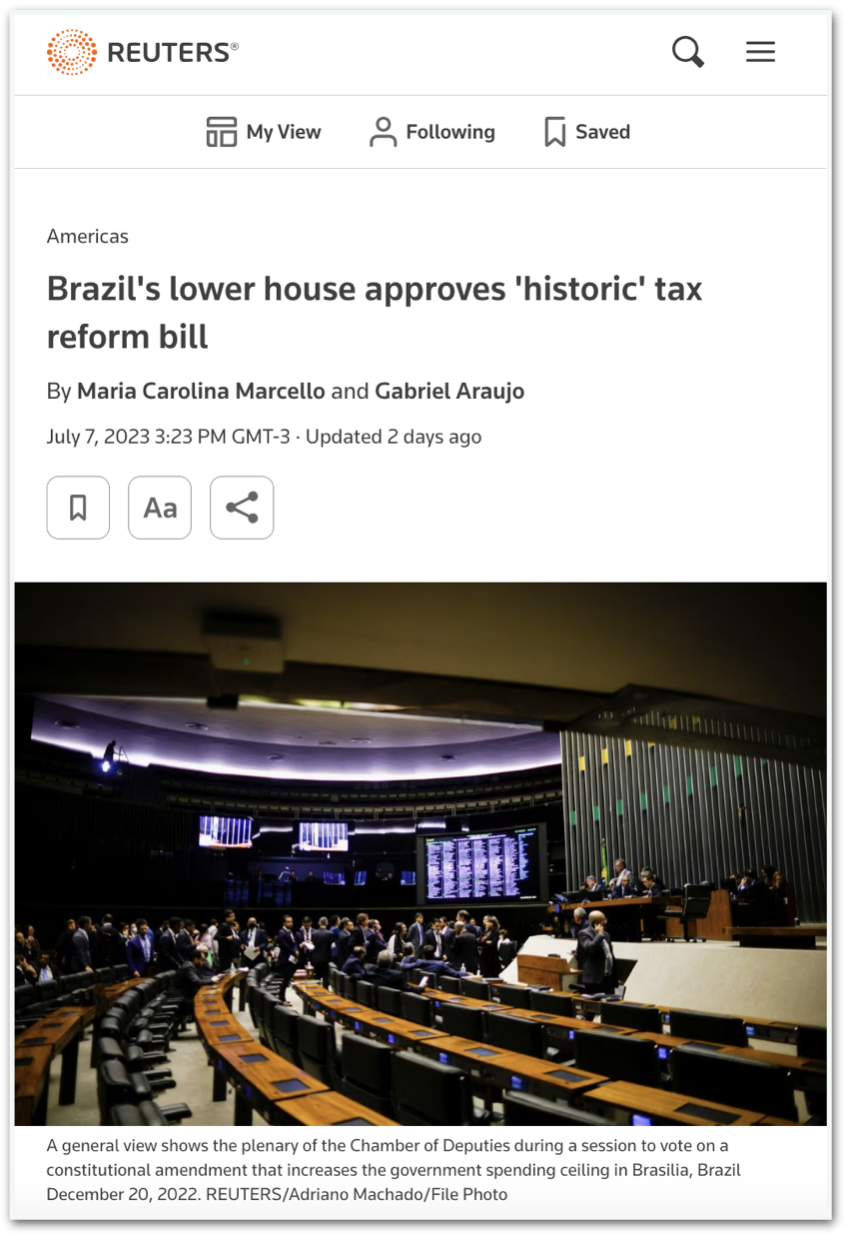The height and width of the screenshot is (1236, 844).
Task: Open the search magnifier icon
Action: point(687,52)
